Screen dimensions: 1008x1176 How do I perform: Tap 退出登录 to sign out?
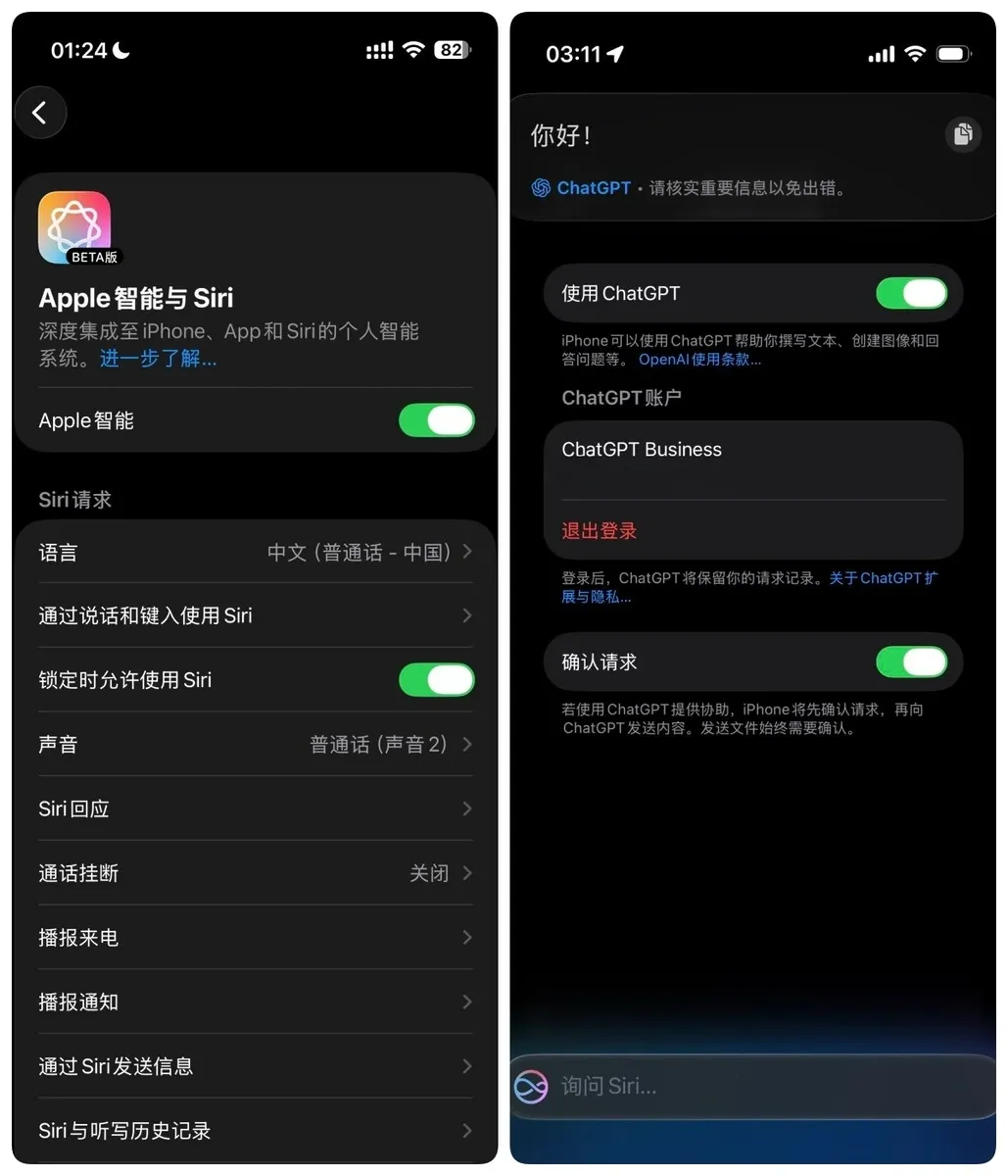click(599, 530)
